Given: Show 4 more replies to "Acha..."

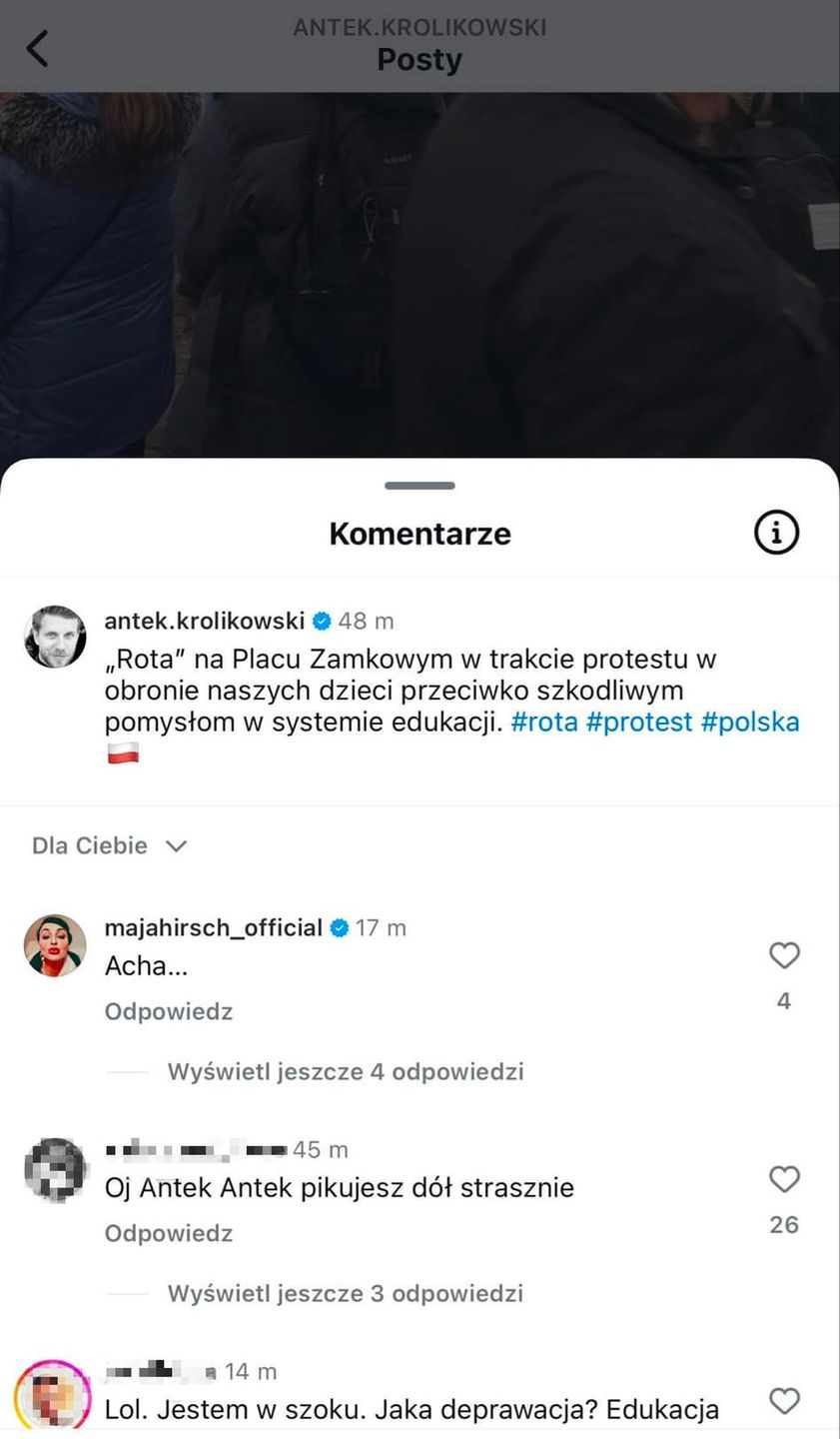Looking at the screenshot, I should coord(345,1072).
